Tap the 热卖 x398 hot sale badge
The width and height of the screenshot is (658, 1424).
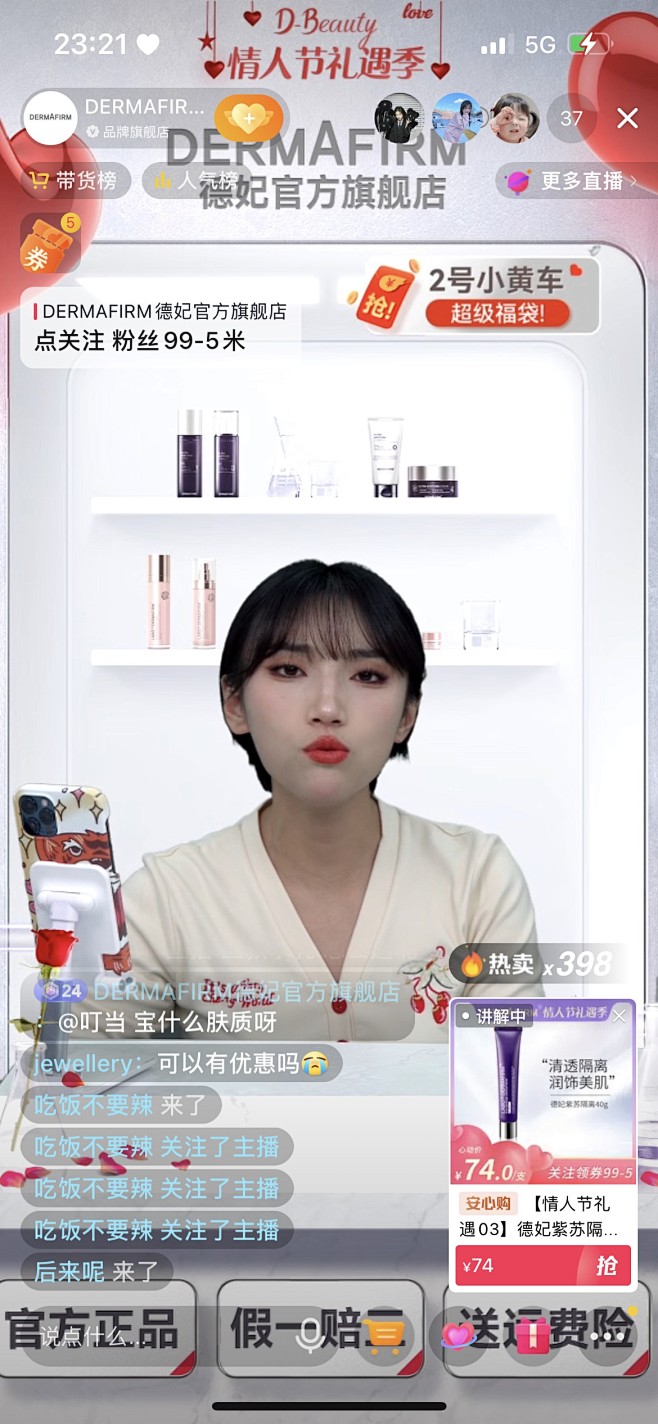[535, 964]
